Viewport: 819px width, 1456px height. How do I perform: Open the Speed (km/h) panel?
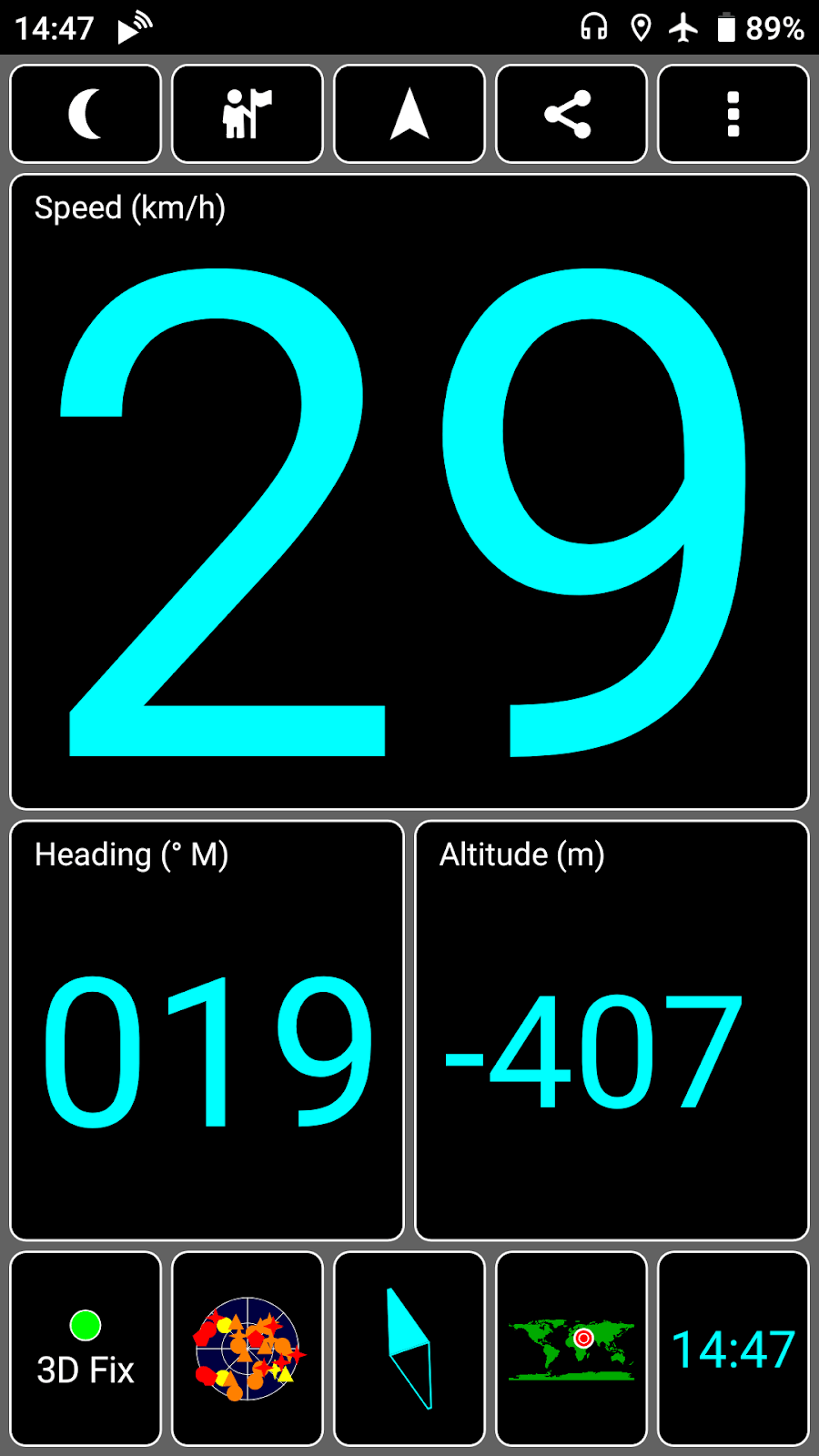pyautogui.click(x=409, y=491)
